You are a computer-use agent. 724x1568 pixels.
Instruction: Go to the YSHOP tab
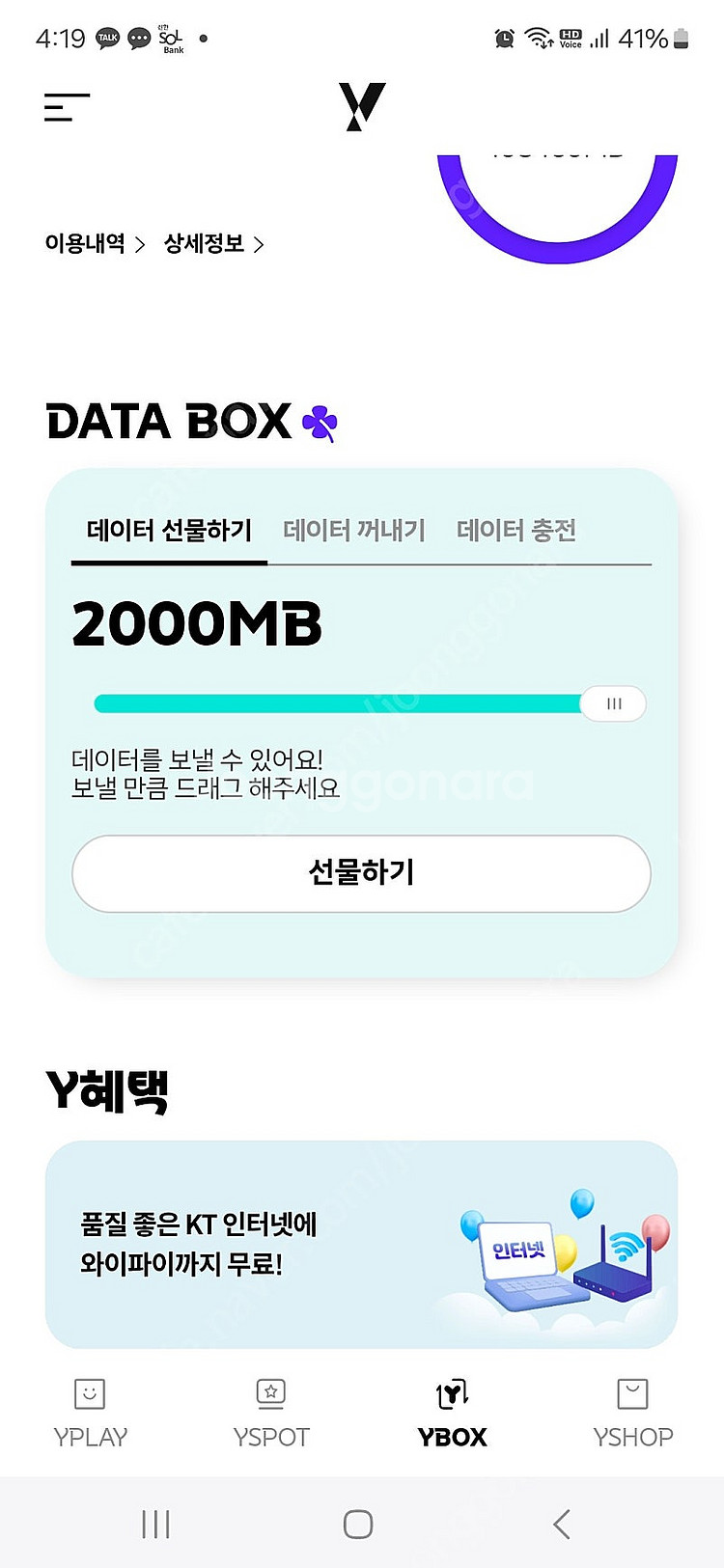[x=632, y=1414]
